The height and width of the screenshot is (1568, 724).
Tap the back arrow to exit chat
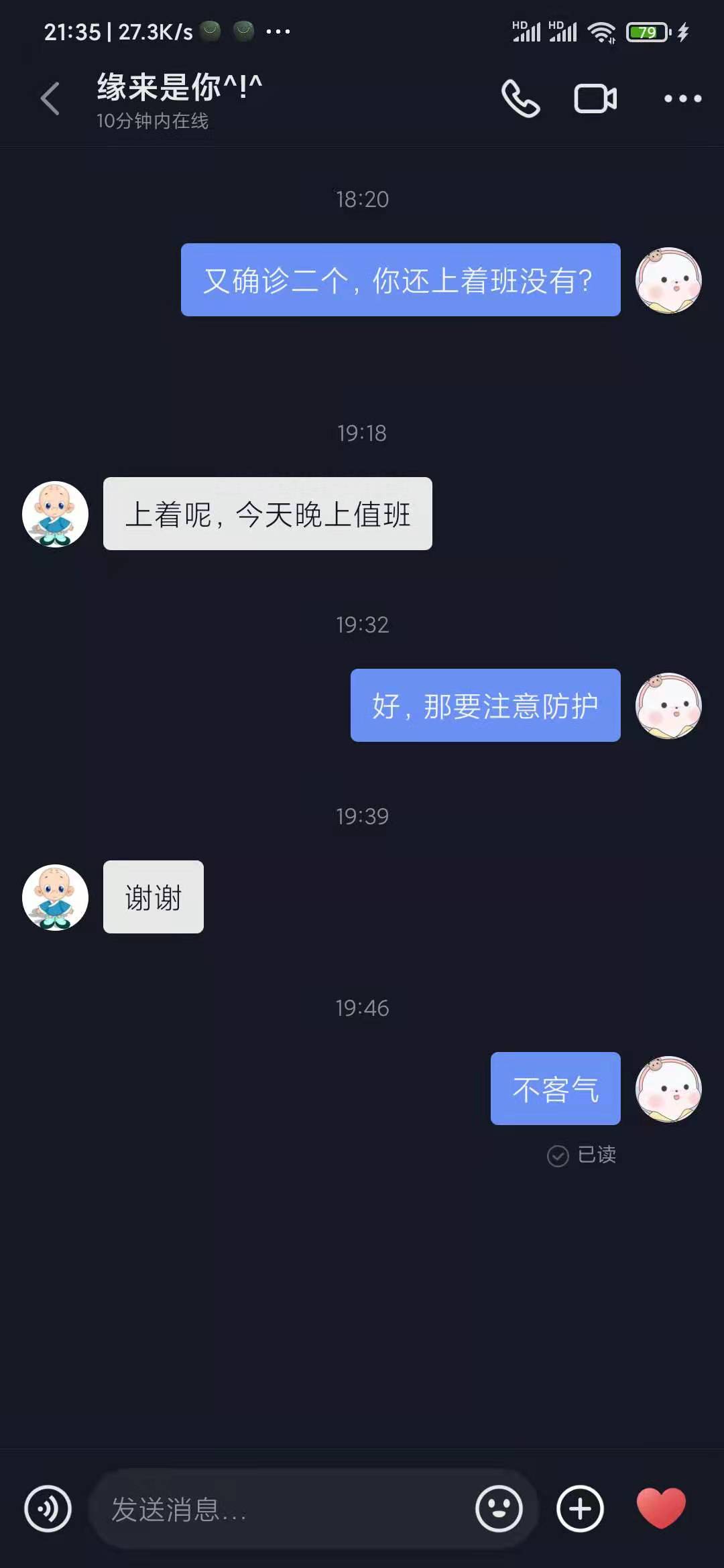tap(49, 99)
